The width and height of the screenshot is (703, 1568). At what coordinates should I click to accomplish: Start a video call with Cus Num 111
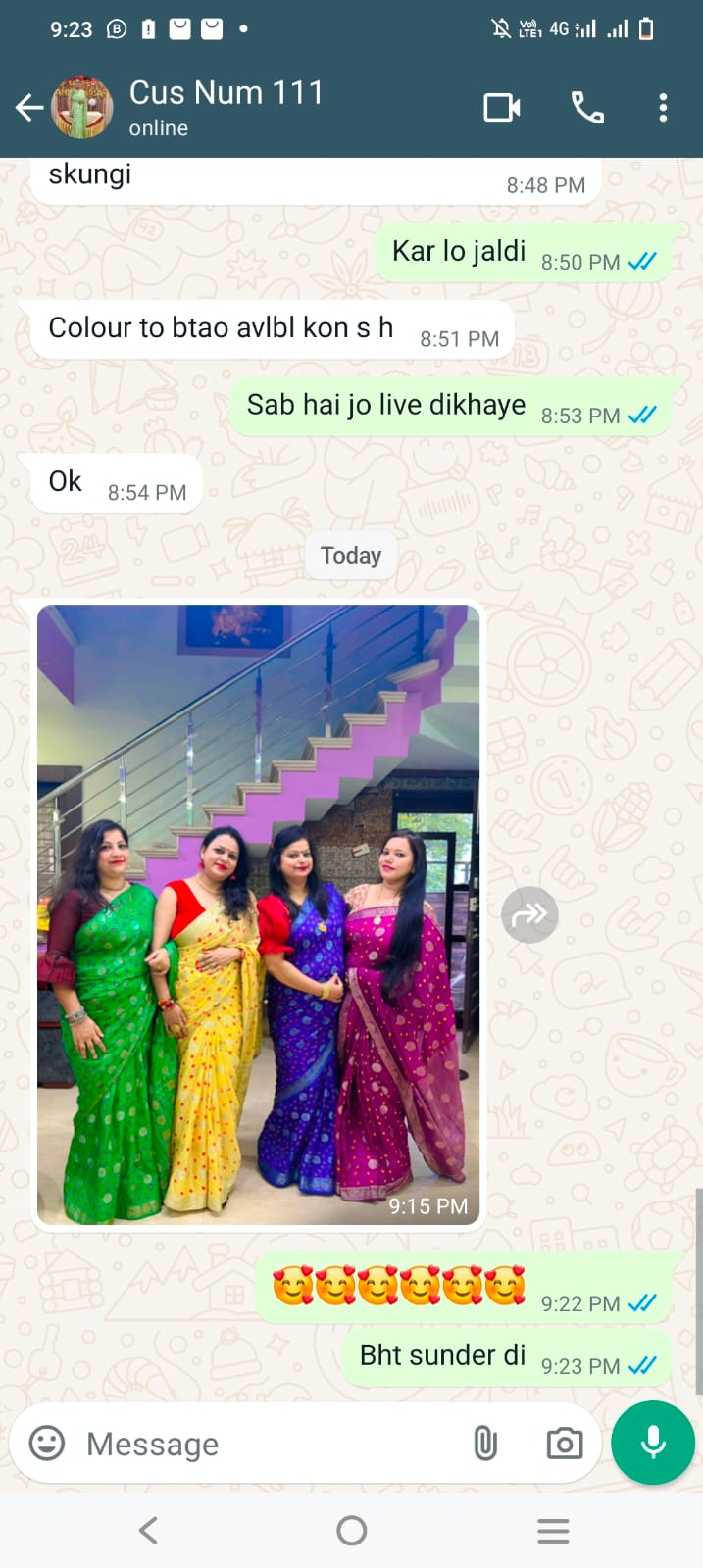502,108
